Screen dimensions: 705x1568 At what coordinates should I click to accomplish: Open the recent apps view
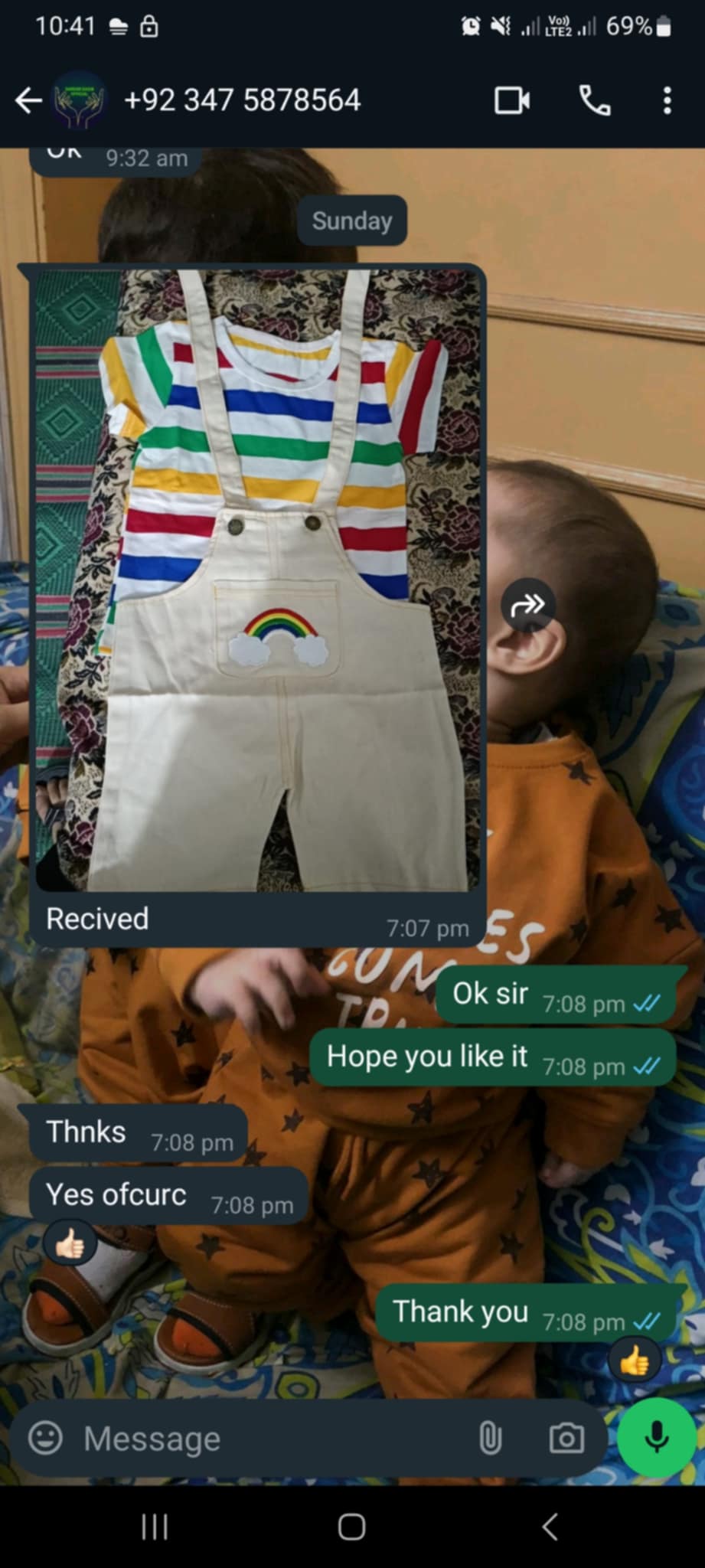point(155,1527)
